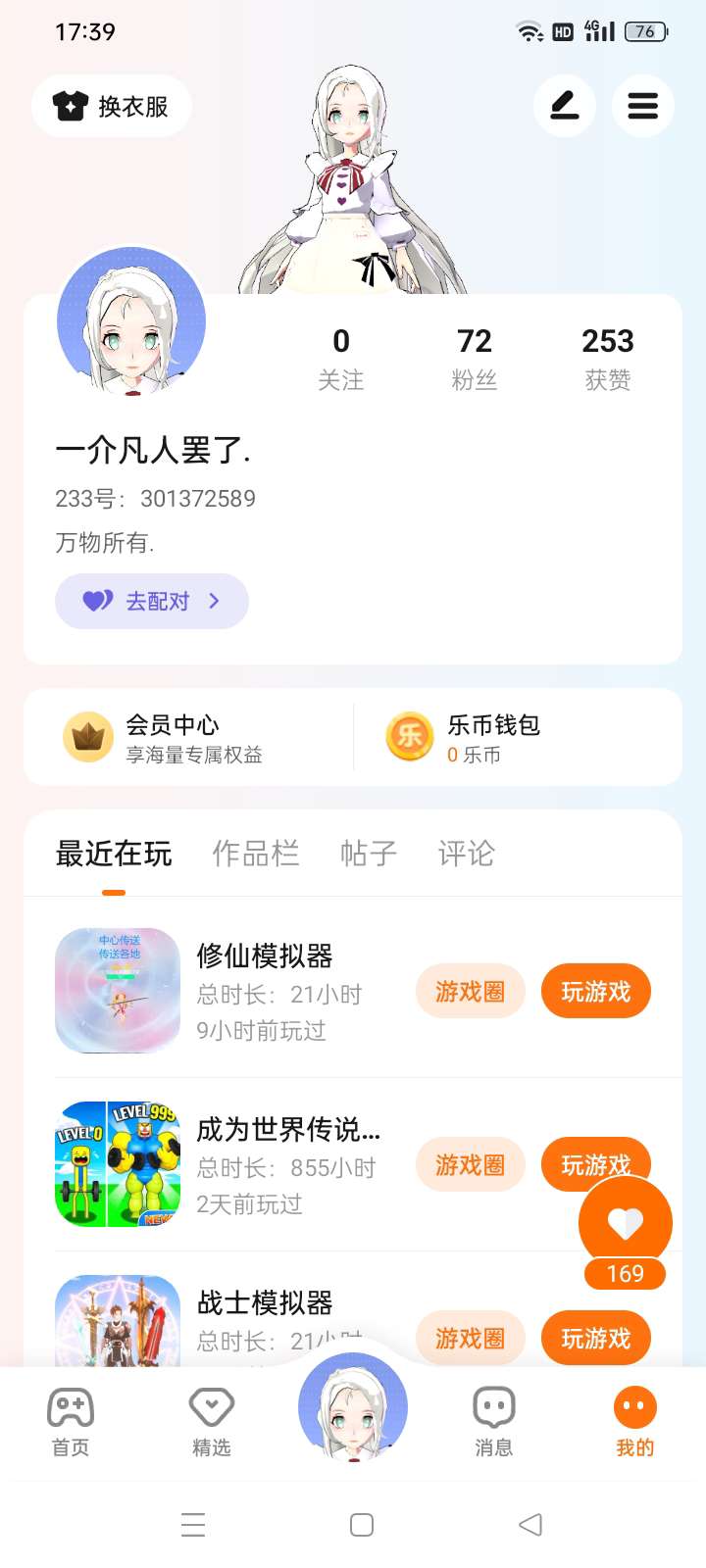Screen dimensions: 706x1568
Task: View the 粉丝 followers list
Action: tap(475, 359)
